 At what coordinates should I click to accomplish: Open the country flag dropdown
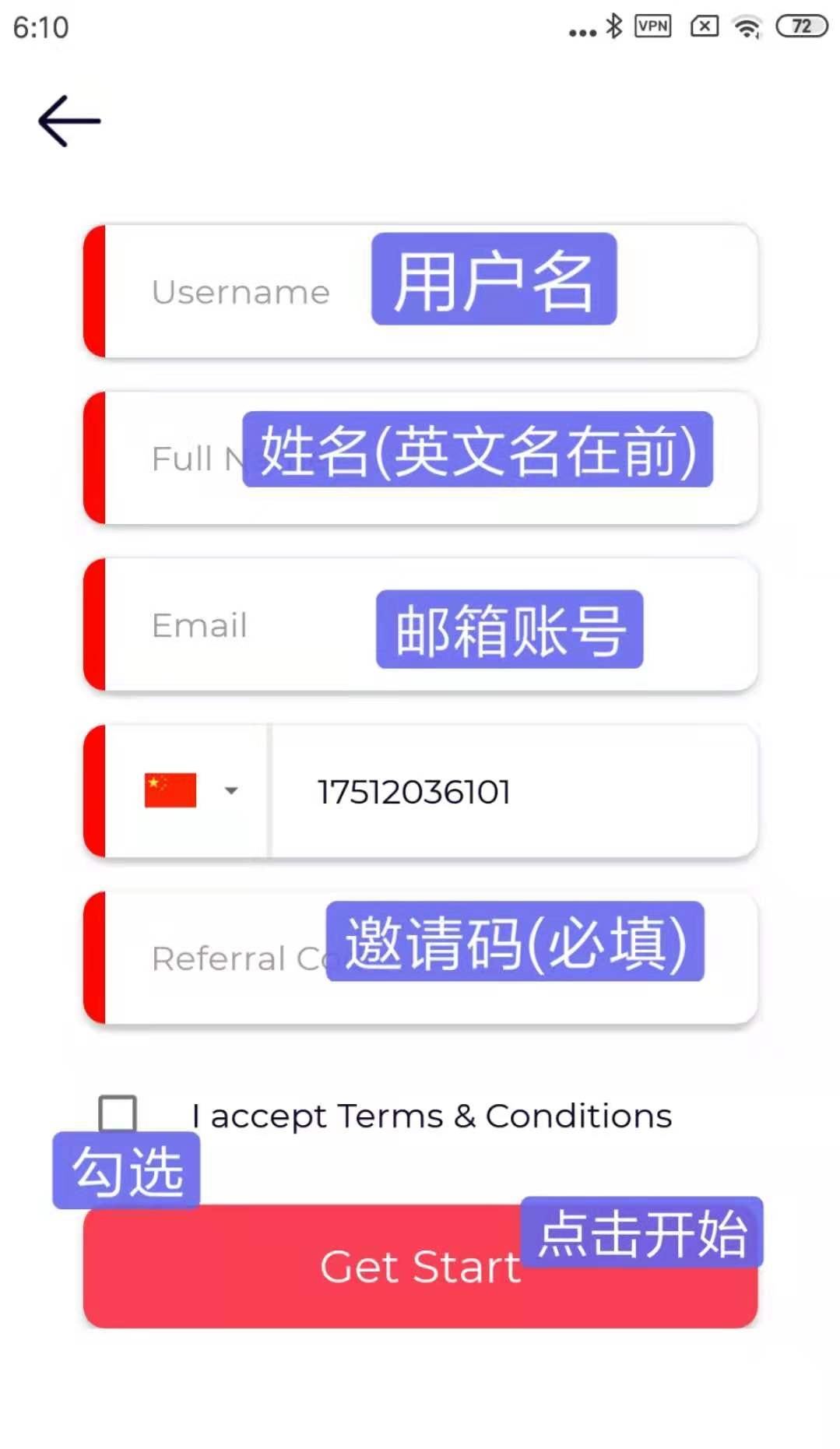[x=190, y=791]
